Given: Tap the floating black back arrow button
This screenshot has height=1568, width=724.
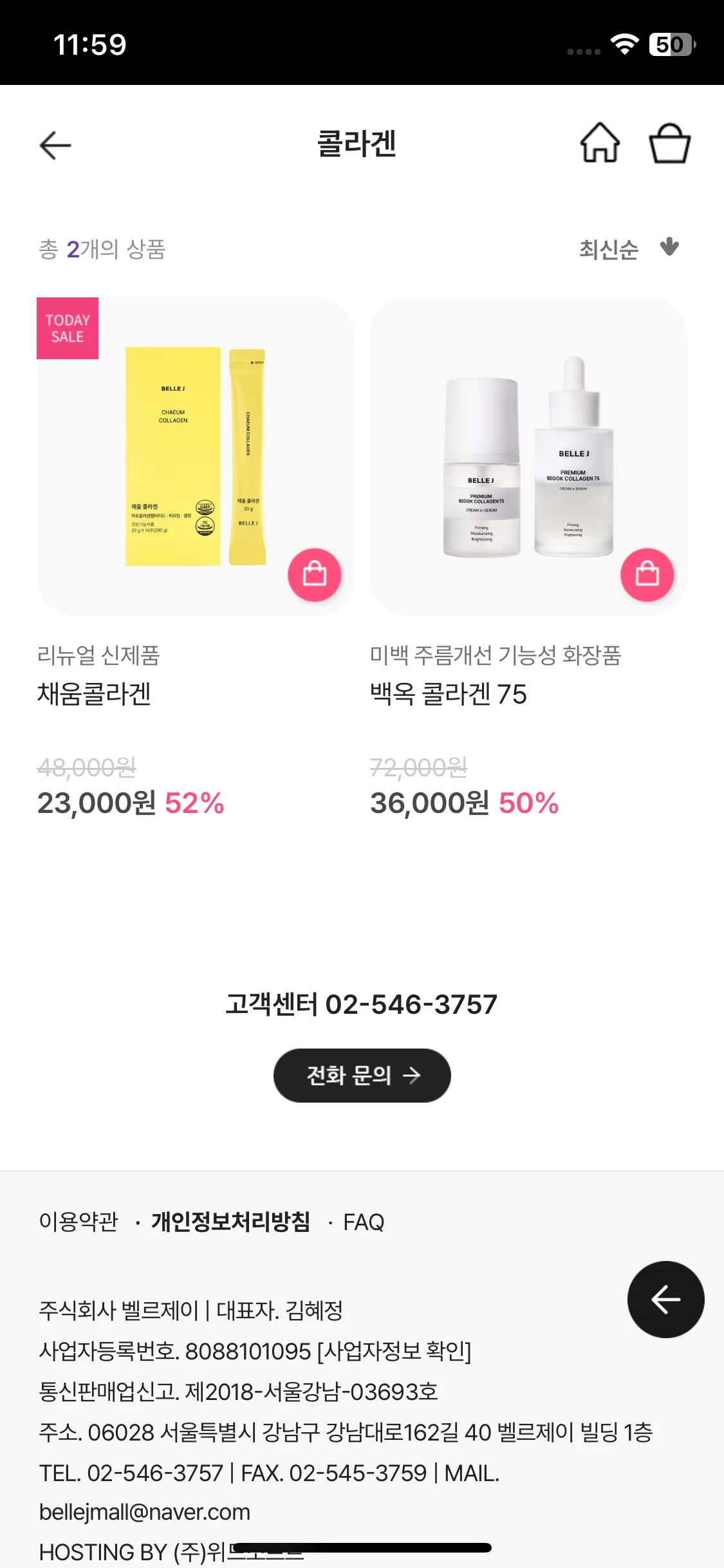Looking at the screenshot, I should [665, 1299].
